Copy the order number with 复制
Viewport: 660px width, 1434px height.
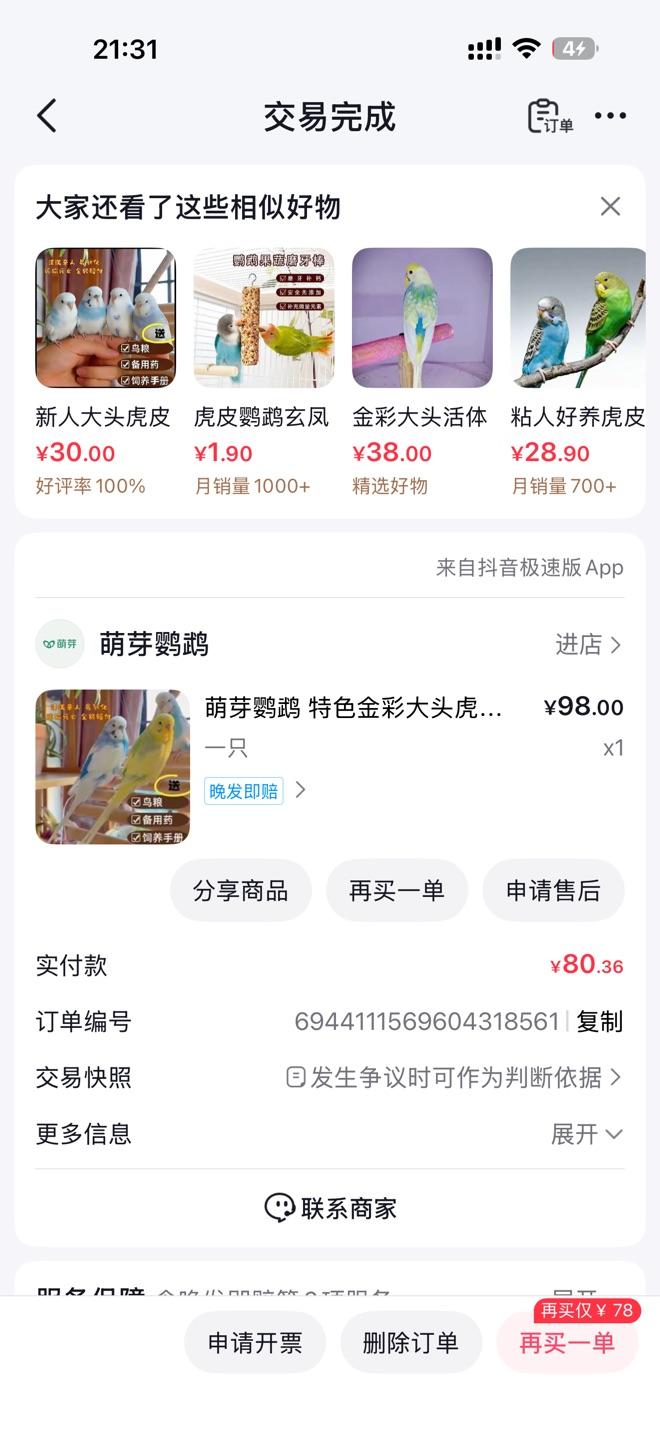[x=600, y=1021]
